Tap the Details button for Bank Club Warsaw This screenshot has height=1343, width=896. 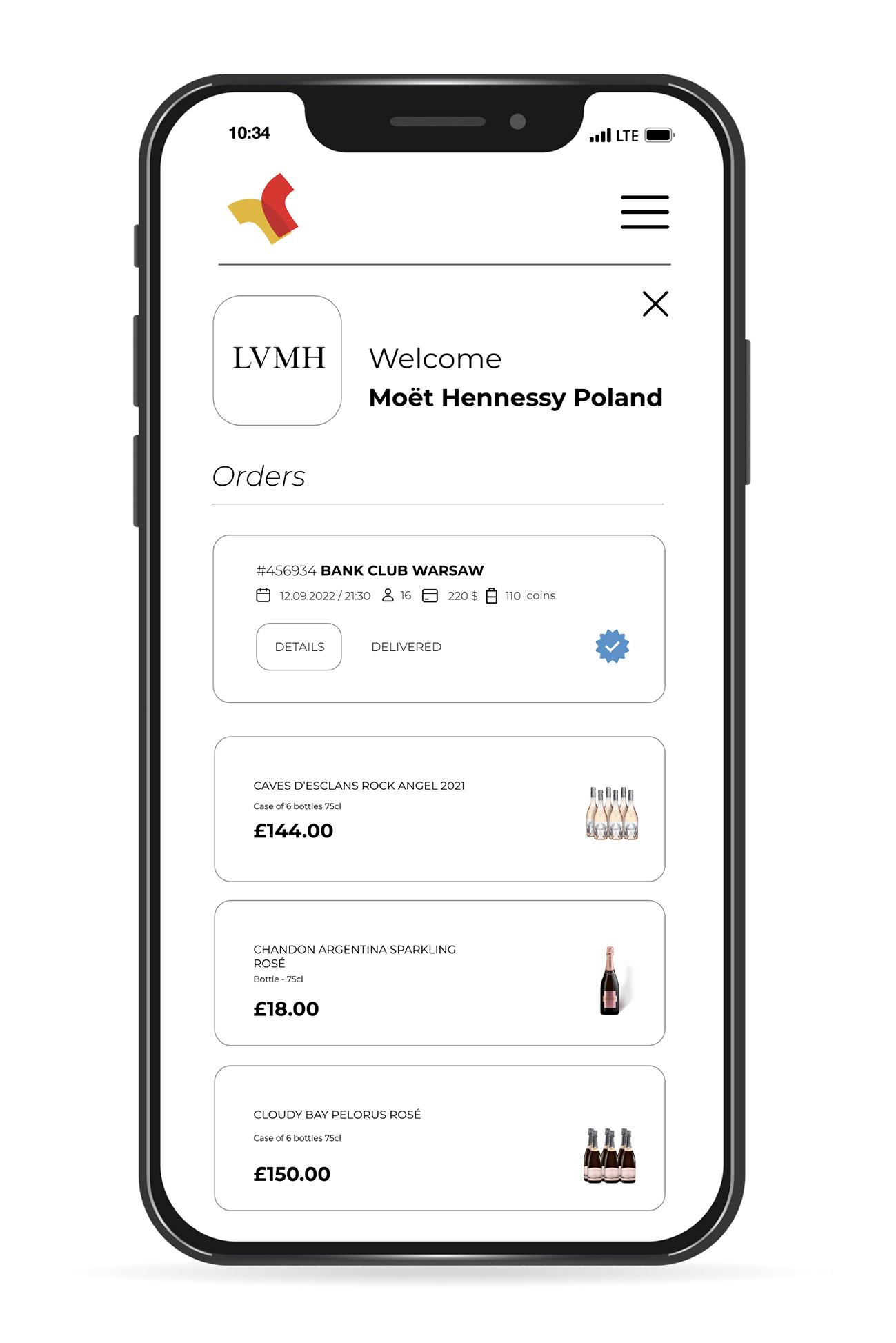click(x=299, y=646)
